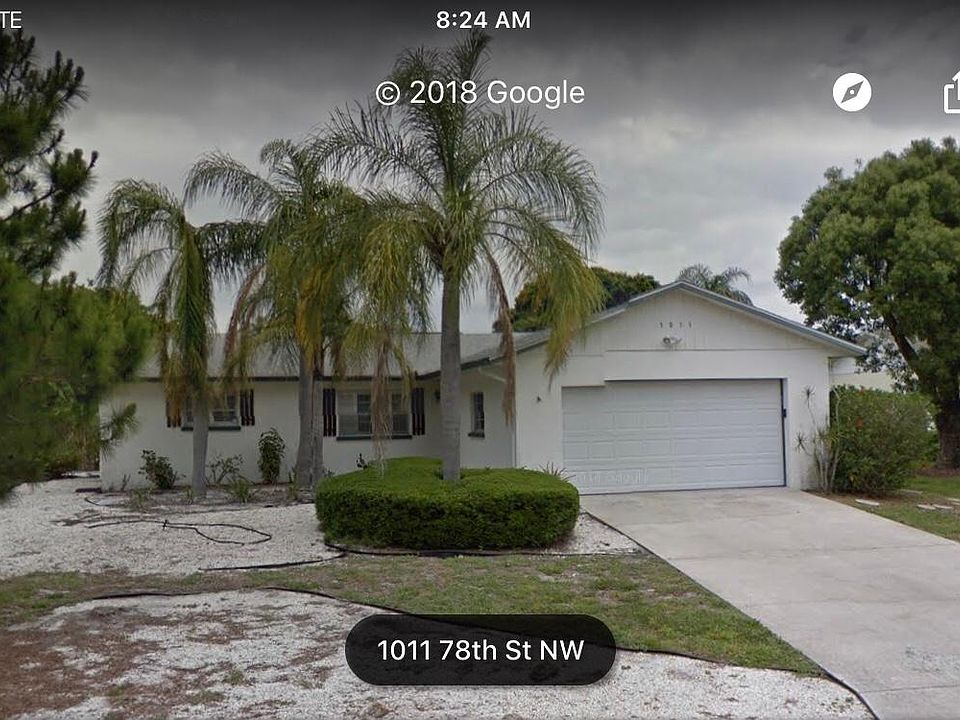960x720 pixels.
Task: Tap the 1011 78th St NW address label
Action: pyautogui.click(x=480, y=650)
